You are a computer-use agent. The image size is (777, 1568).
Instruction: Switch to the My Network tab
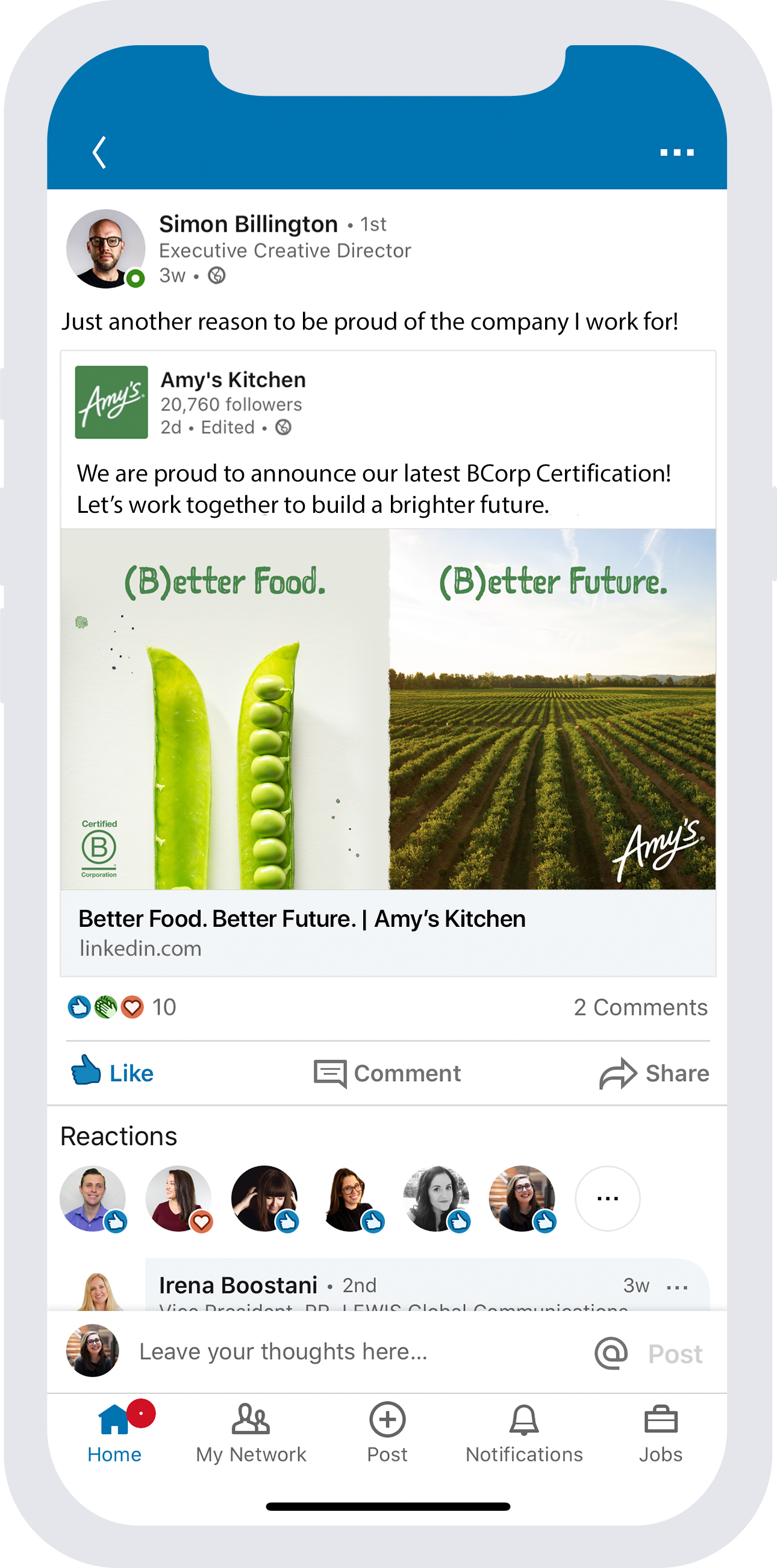pyautogui.click(x=251, y=1433)
